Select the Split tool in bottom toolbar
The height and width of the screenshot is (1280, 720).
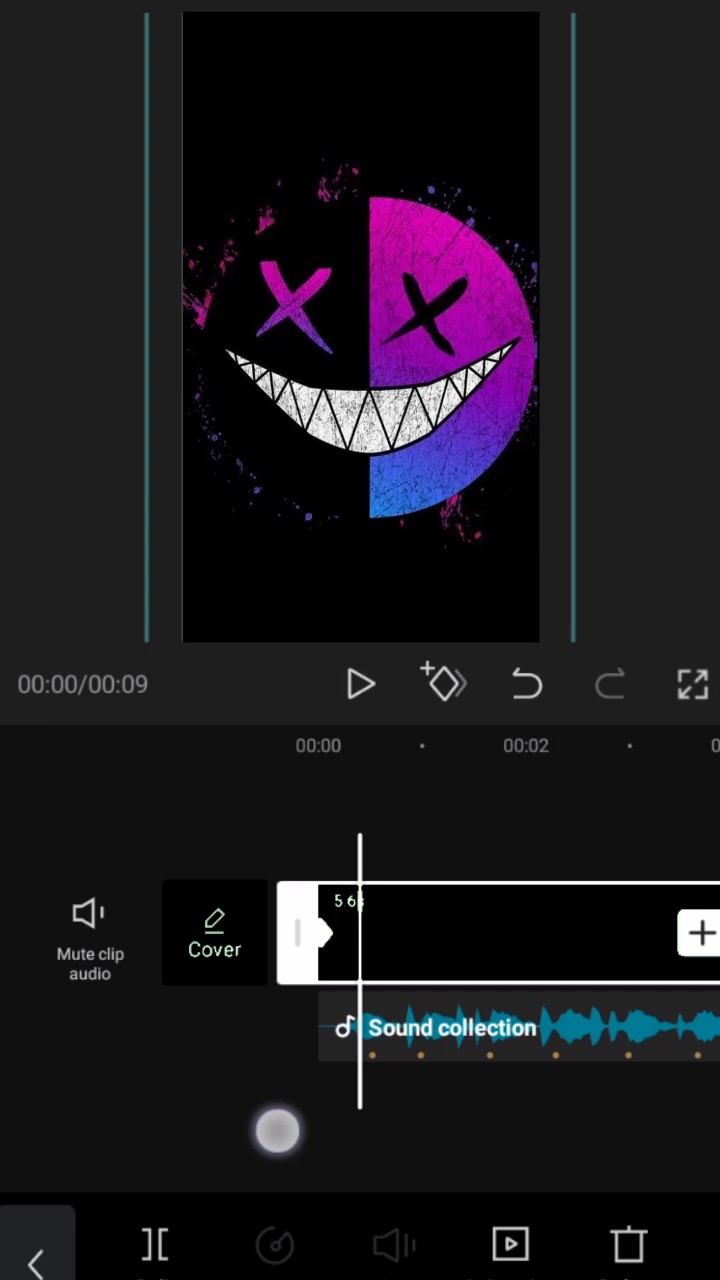[155, 1243]
